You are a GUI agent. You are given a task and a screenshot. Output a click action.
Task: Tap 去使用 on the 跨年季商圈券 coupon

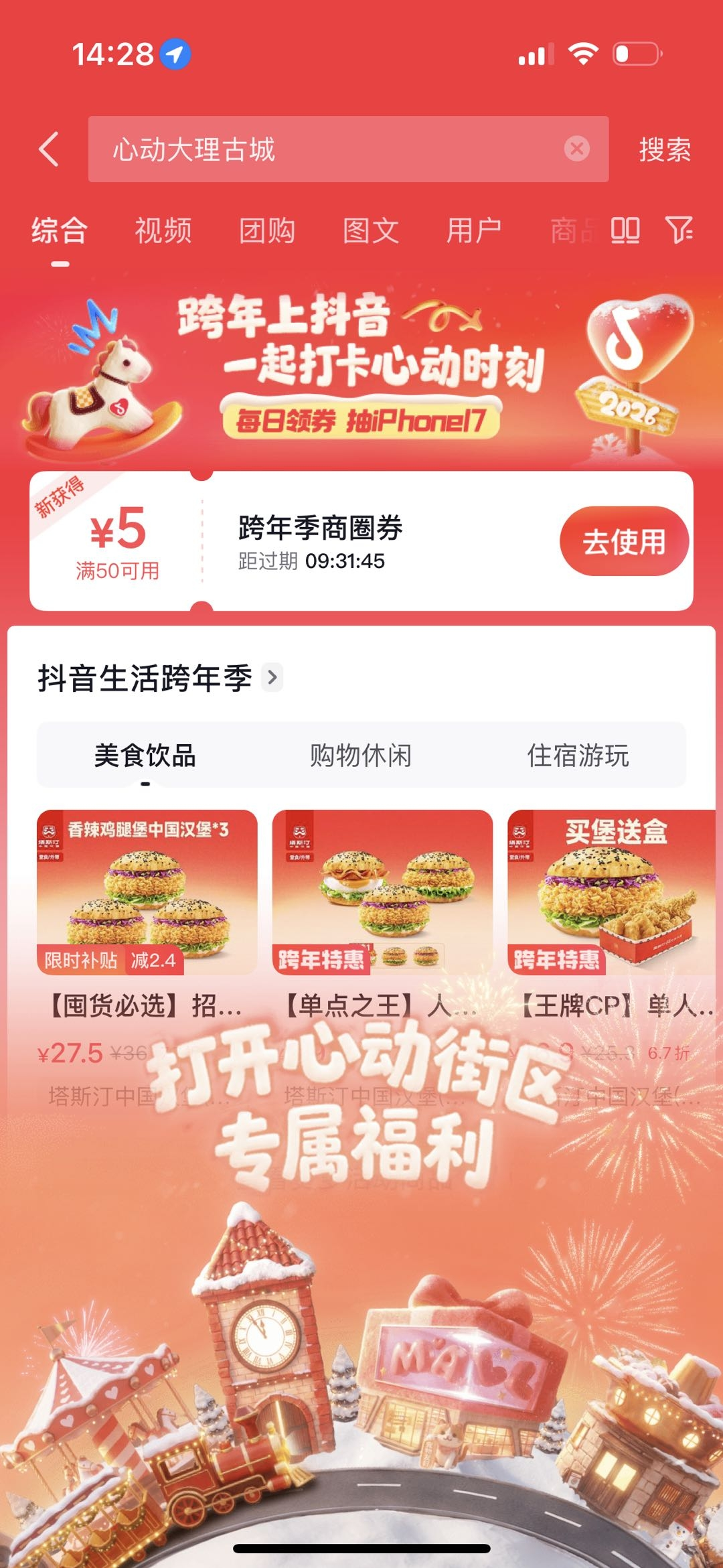(623, 541)
